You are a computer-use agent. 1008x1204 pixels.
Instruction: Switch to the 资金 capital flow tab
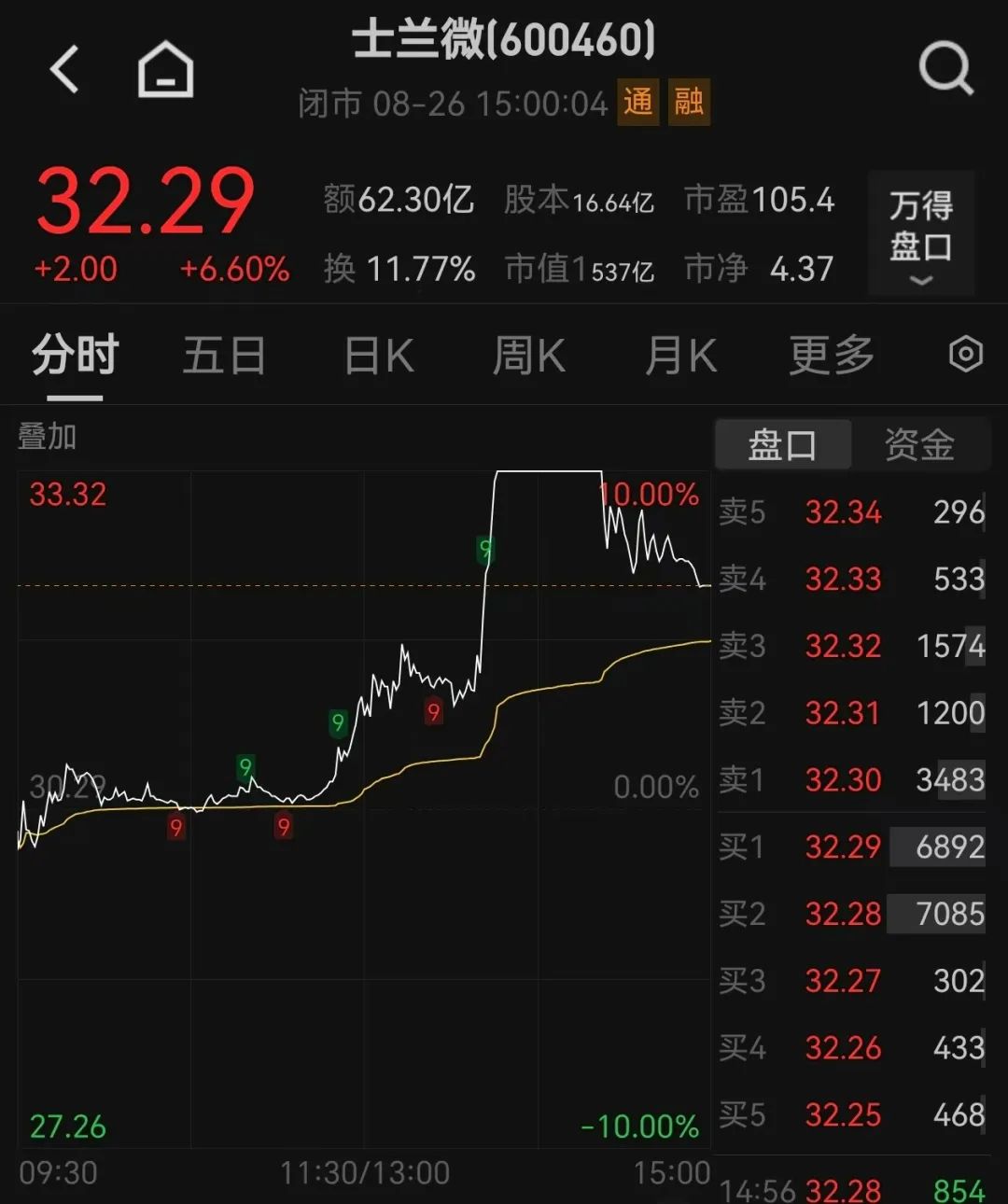919,444
